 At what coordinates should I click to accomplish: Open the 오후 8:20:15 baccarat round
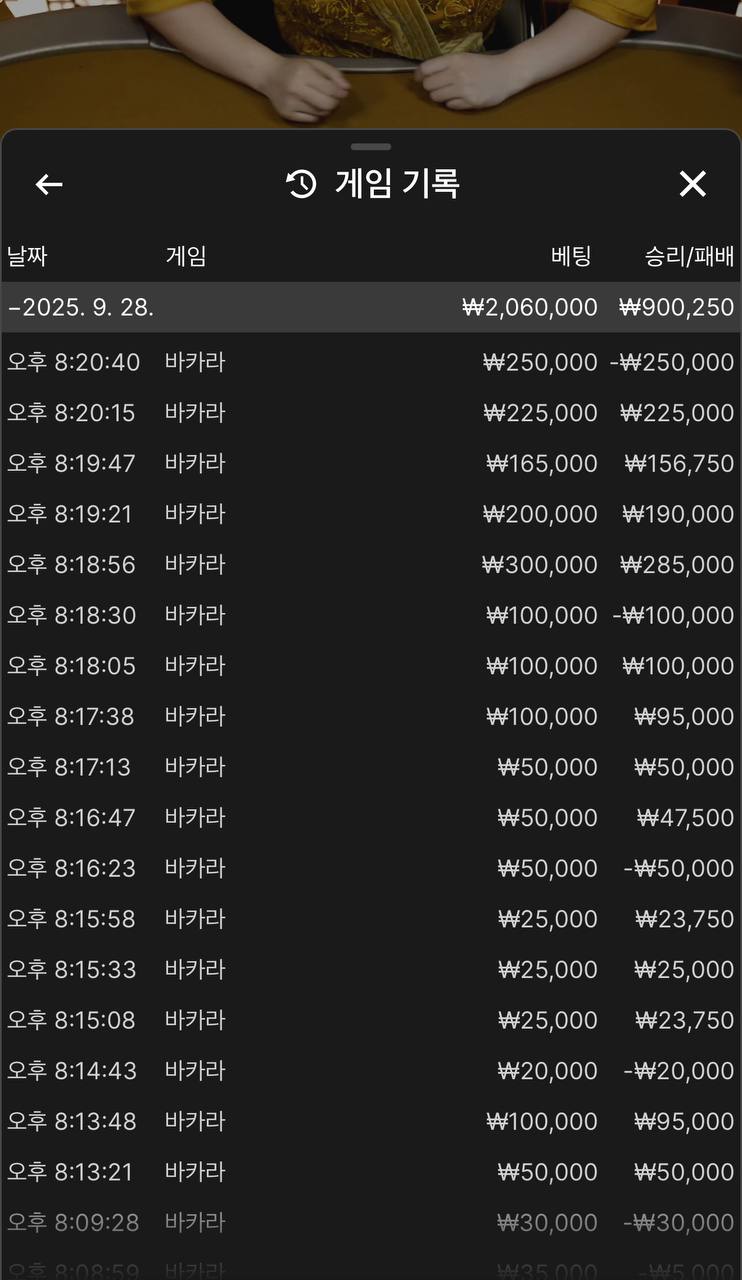[x=370, y=413]
